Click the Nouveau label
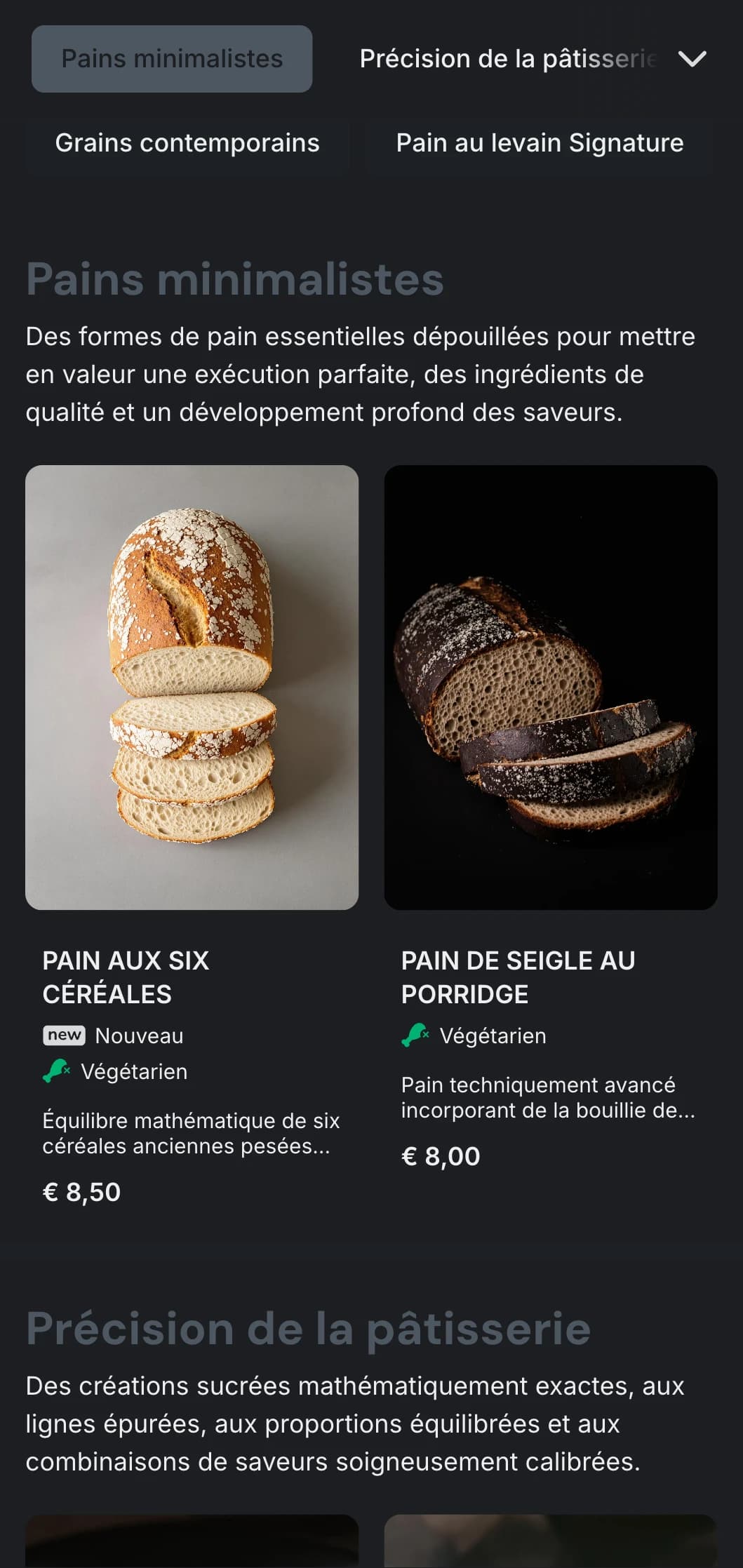743x1568 pixels. (138, 1035)
